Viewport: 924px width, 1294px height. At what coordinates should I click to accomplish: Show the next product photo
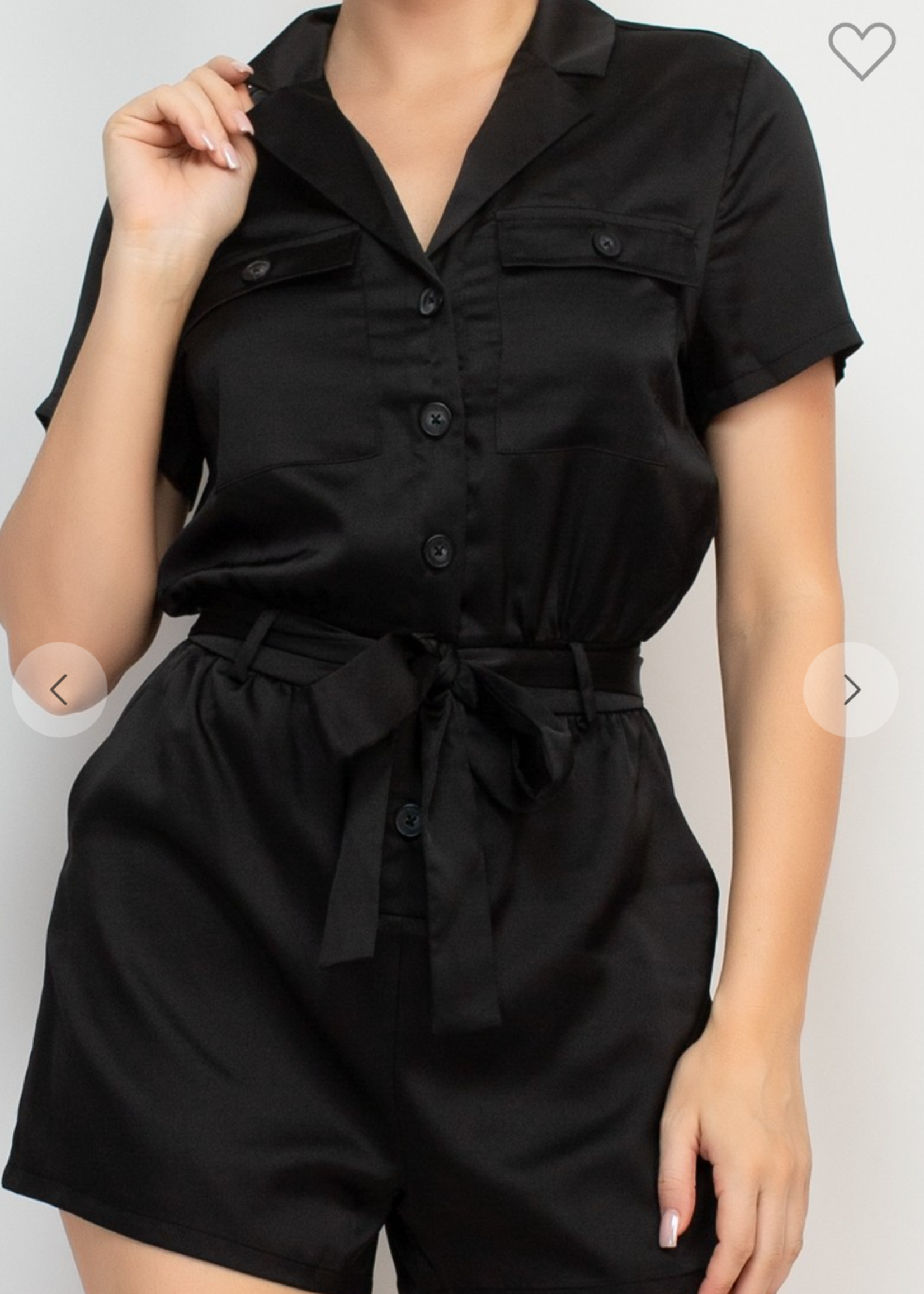(851, 689)
